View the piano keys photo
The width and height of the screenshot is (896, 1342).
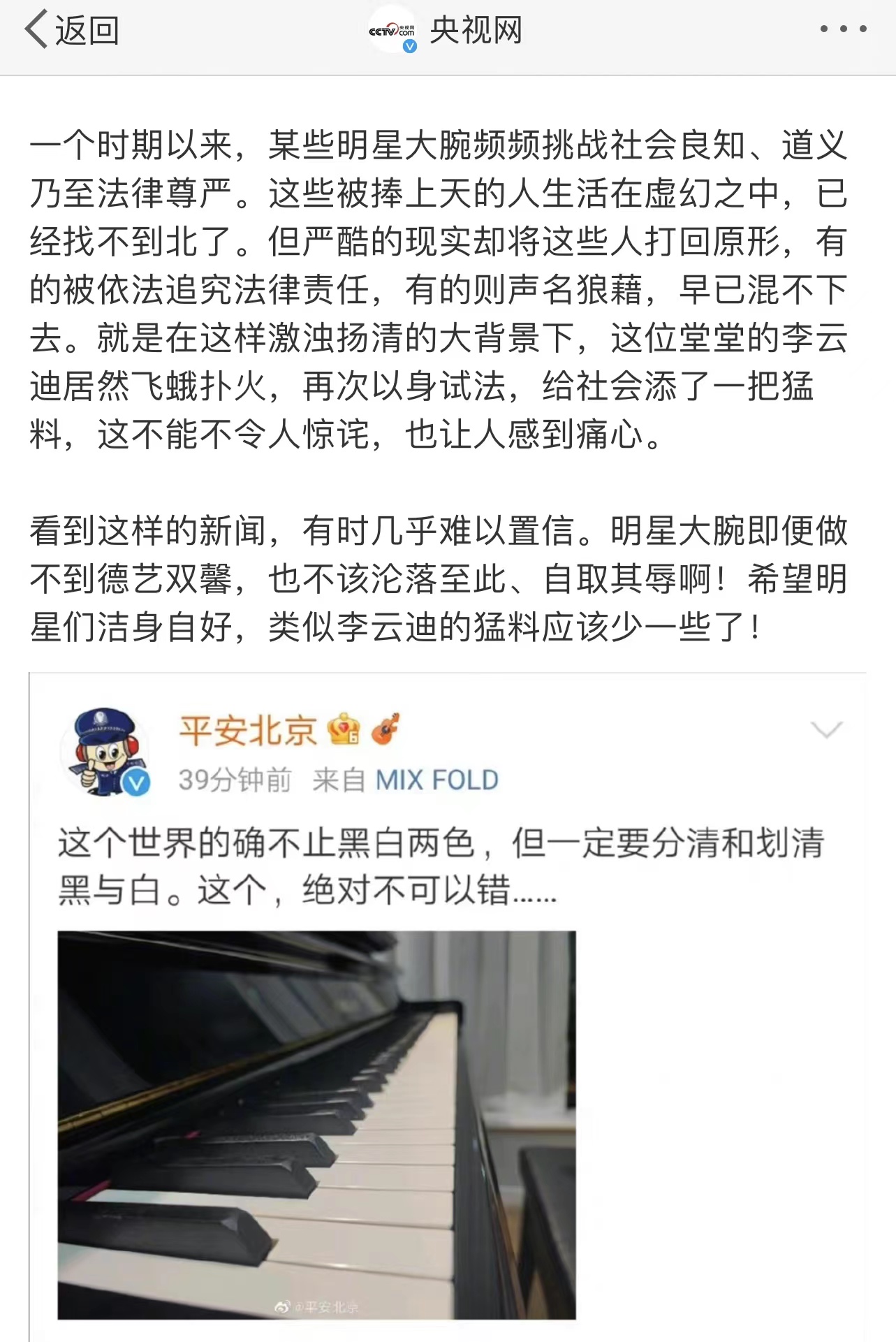tap(316, 1124)
